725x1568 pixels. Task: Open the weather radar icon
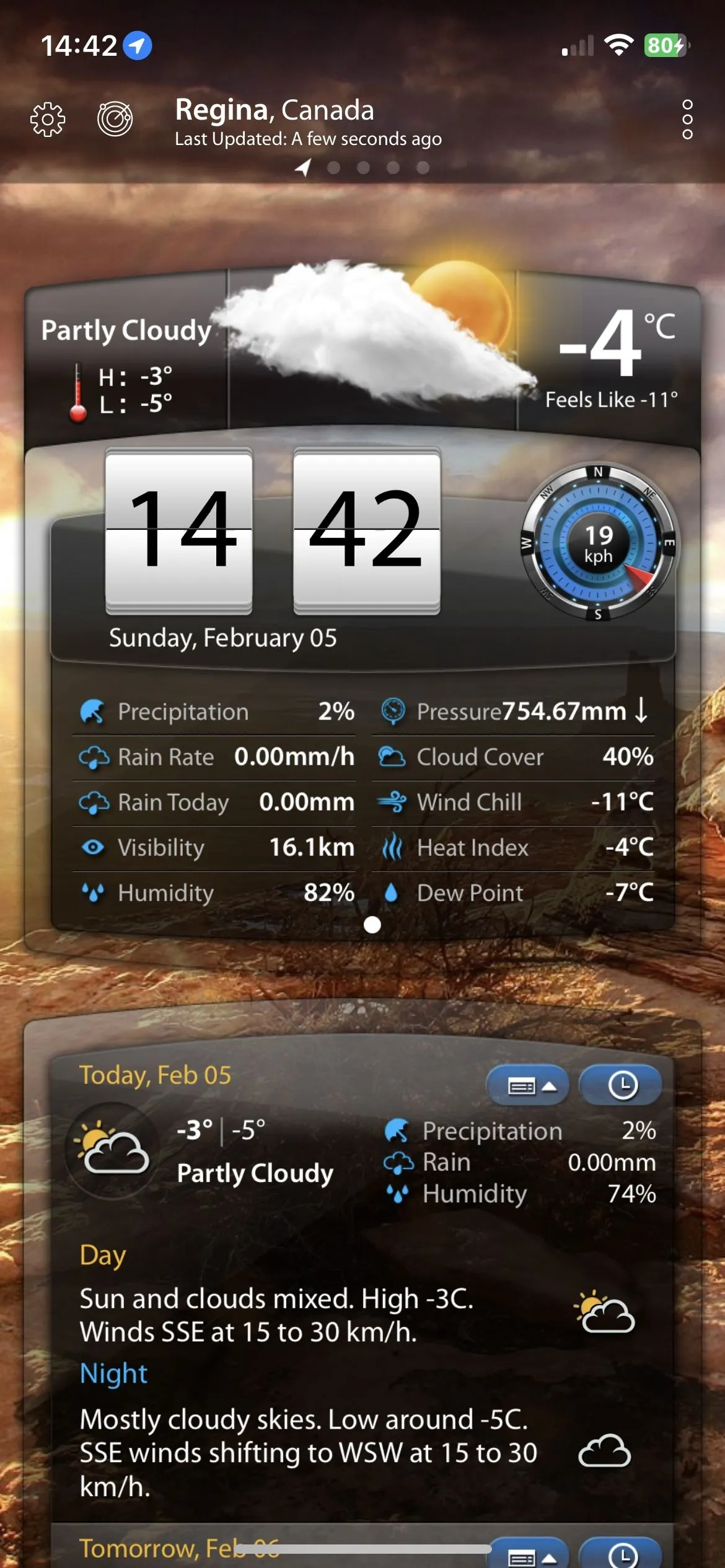[x=115, y=118]
